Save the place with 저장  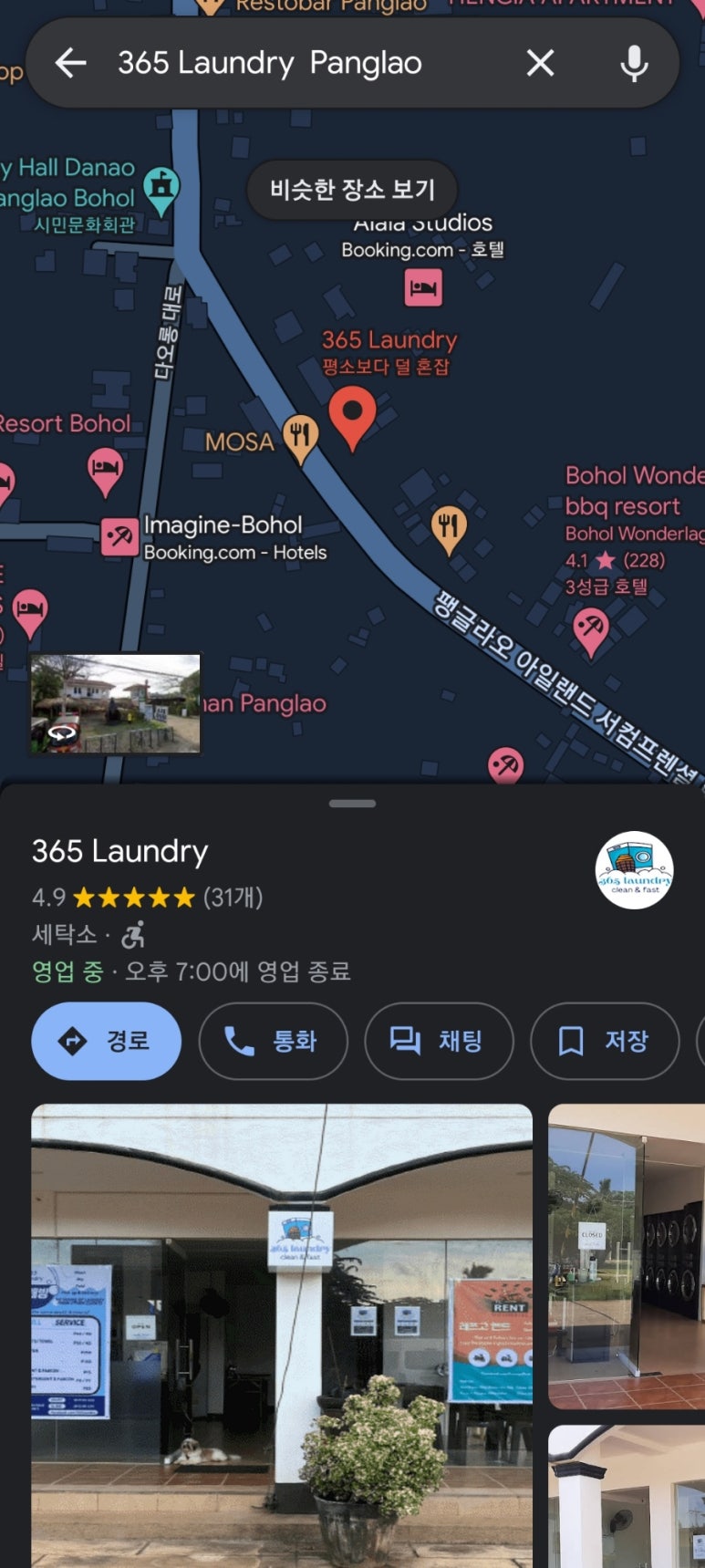coord(605,1041)
